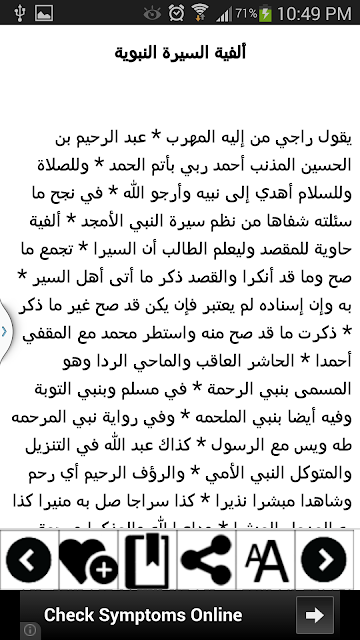Go to the next page arrow

coord(324,560)
